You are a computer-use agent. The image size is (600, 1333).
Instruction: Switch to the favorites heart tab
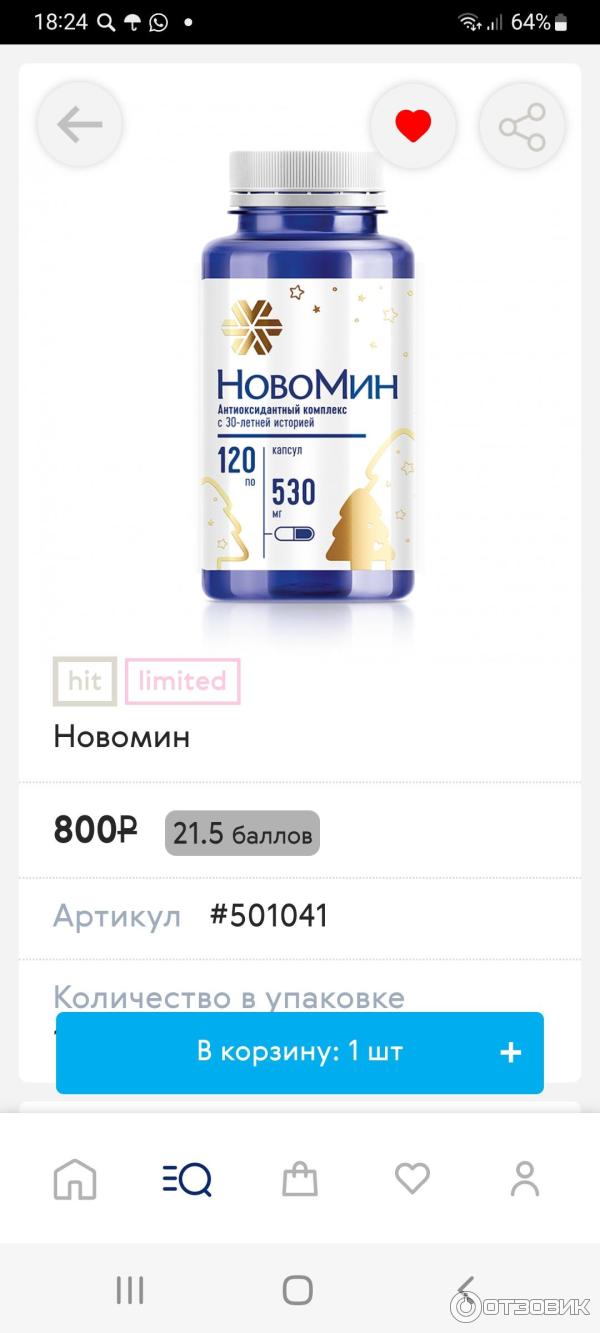pos(412,1179)
